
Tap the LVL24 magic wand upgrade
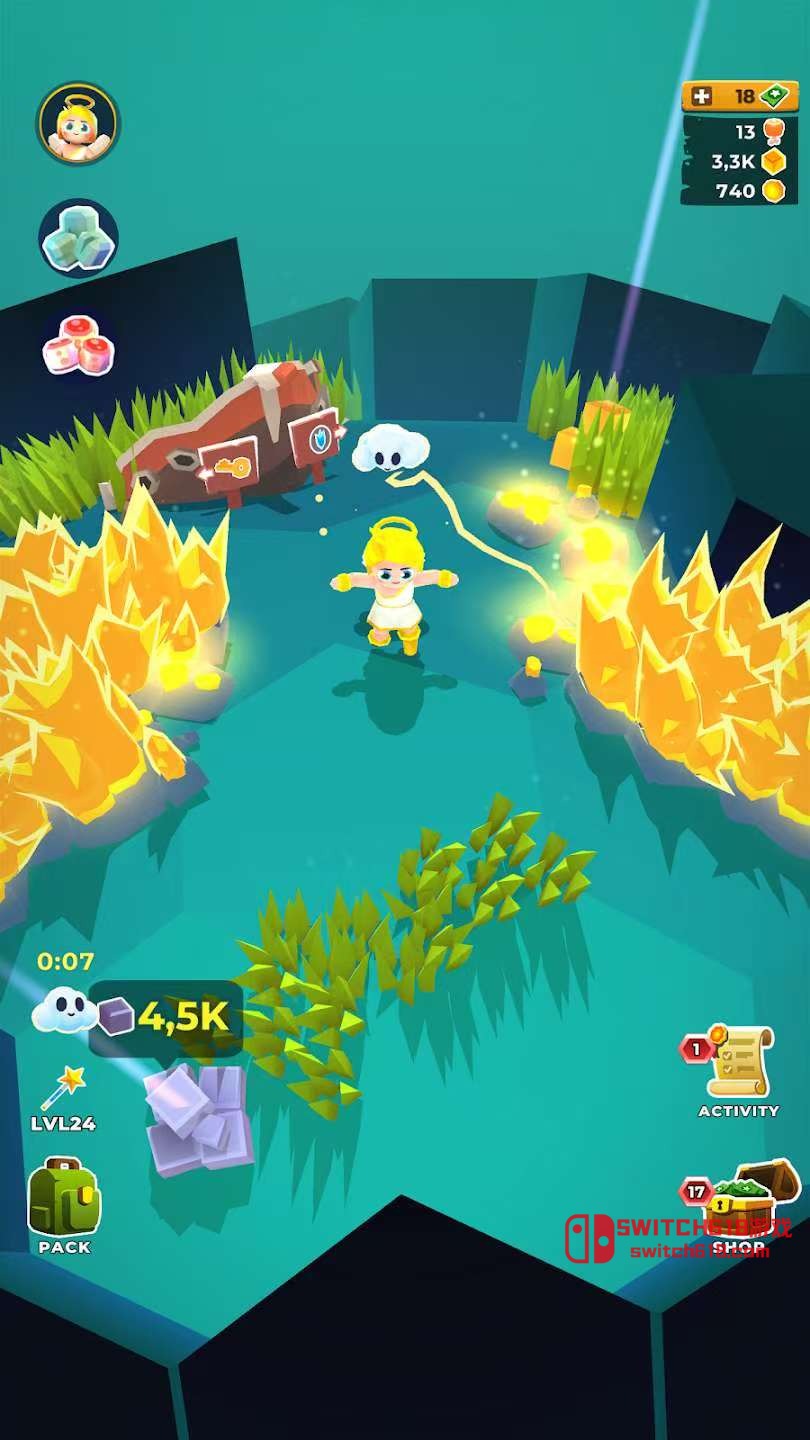tap(63, 1095)
